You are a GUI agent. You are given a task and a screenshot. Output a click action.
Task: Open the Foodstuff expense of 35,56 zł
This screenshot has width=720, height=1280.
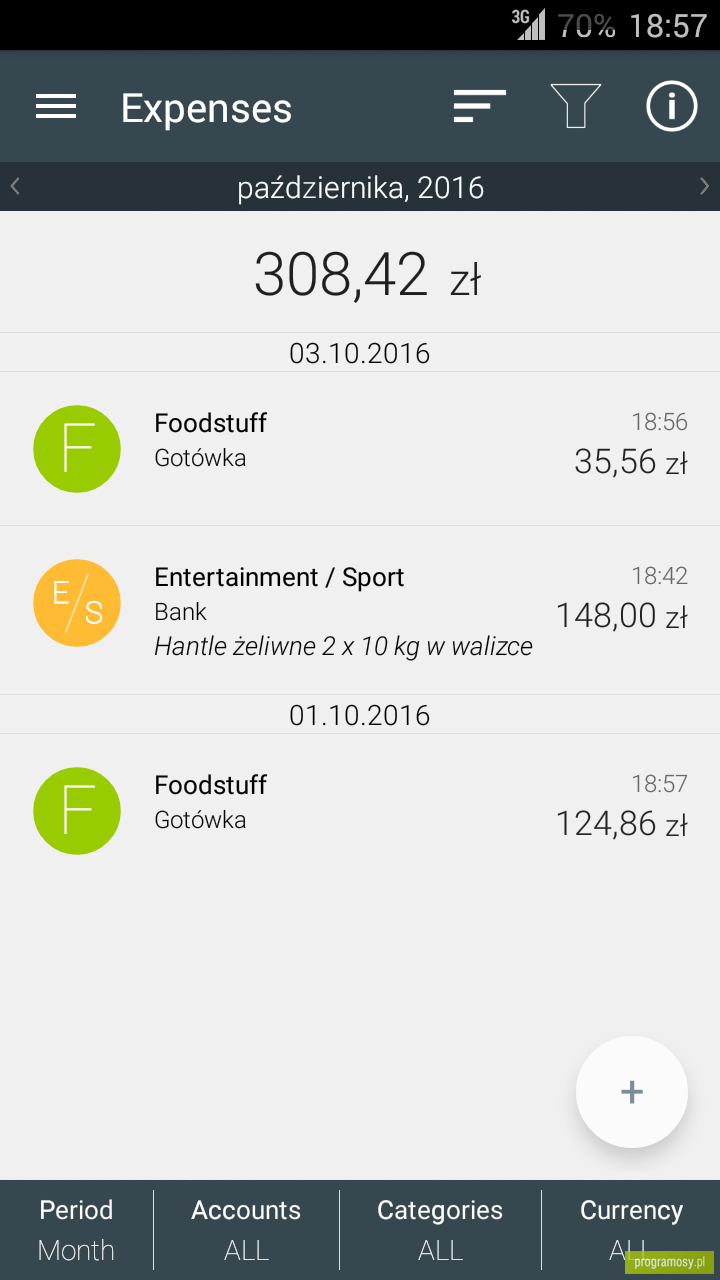[x=360, y=449]
